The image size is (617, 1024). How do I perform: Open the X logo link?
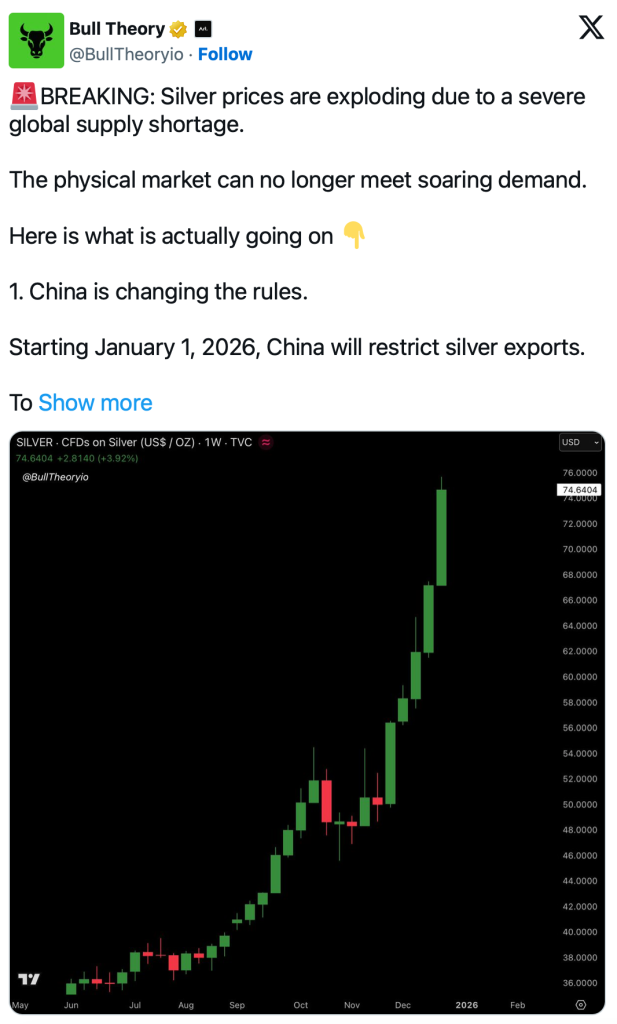[x=592, y=29]
